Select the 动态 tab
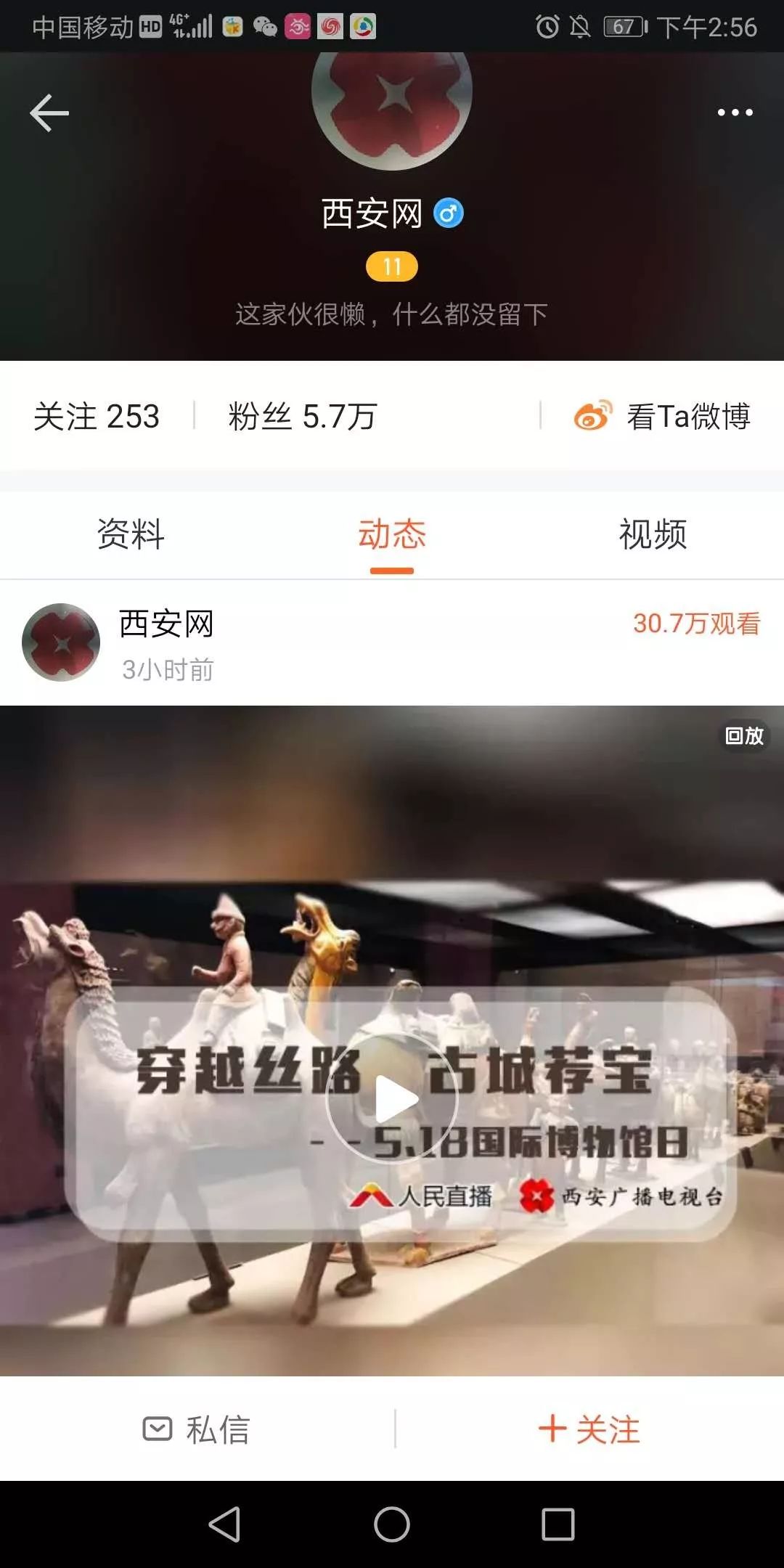This screenshot has width=784, height=1568. tap(392, 534)
